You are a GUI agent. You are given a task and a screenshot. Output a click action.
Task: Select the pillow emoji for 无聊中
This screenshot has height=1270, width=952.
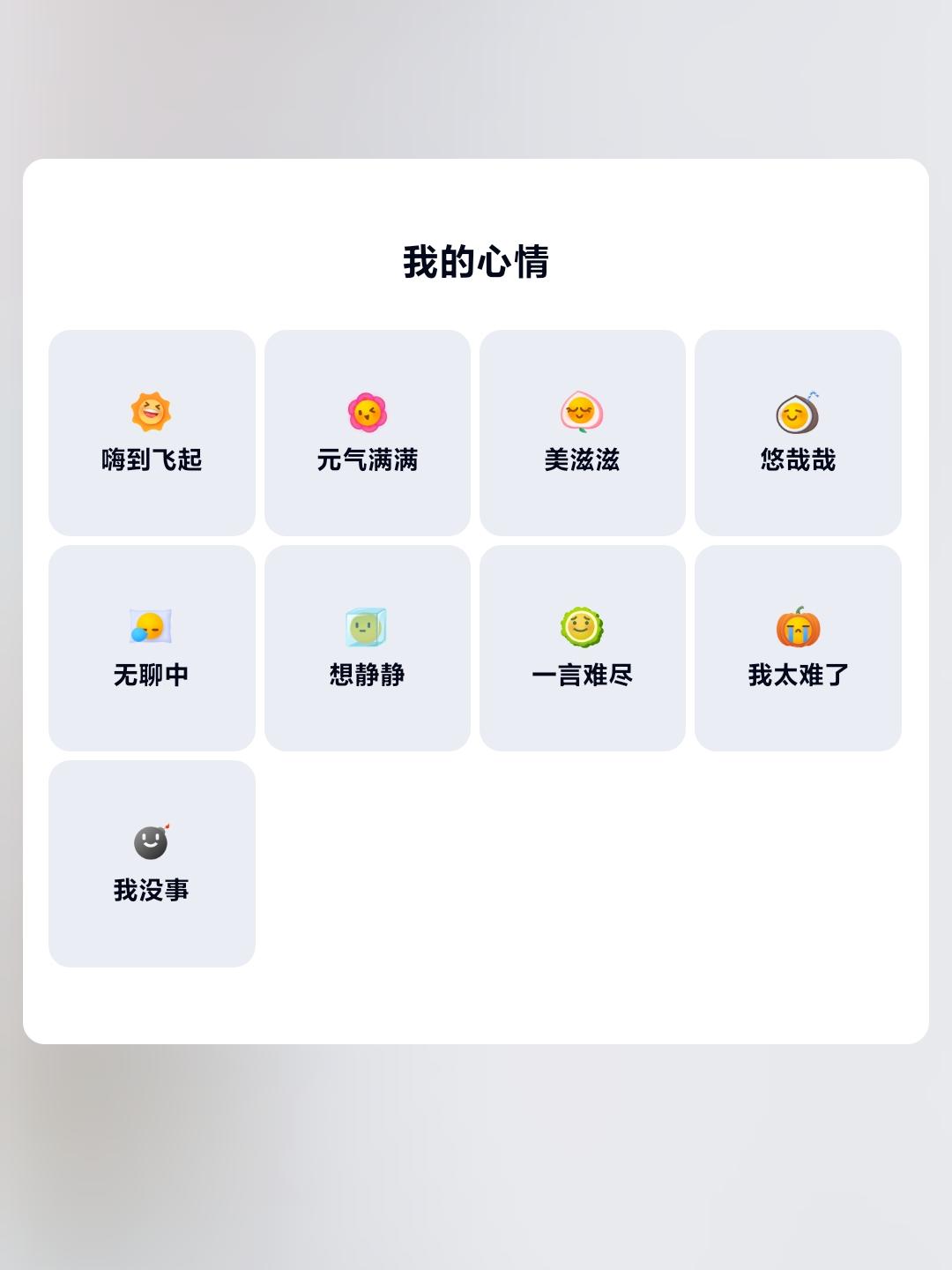(152, 626)
